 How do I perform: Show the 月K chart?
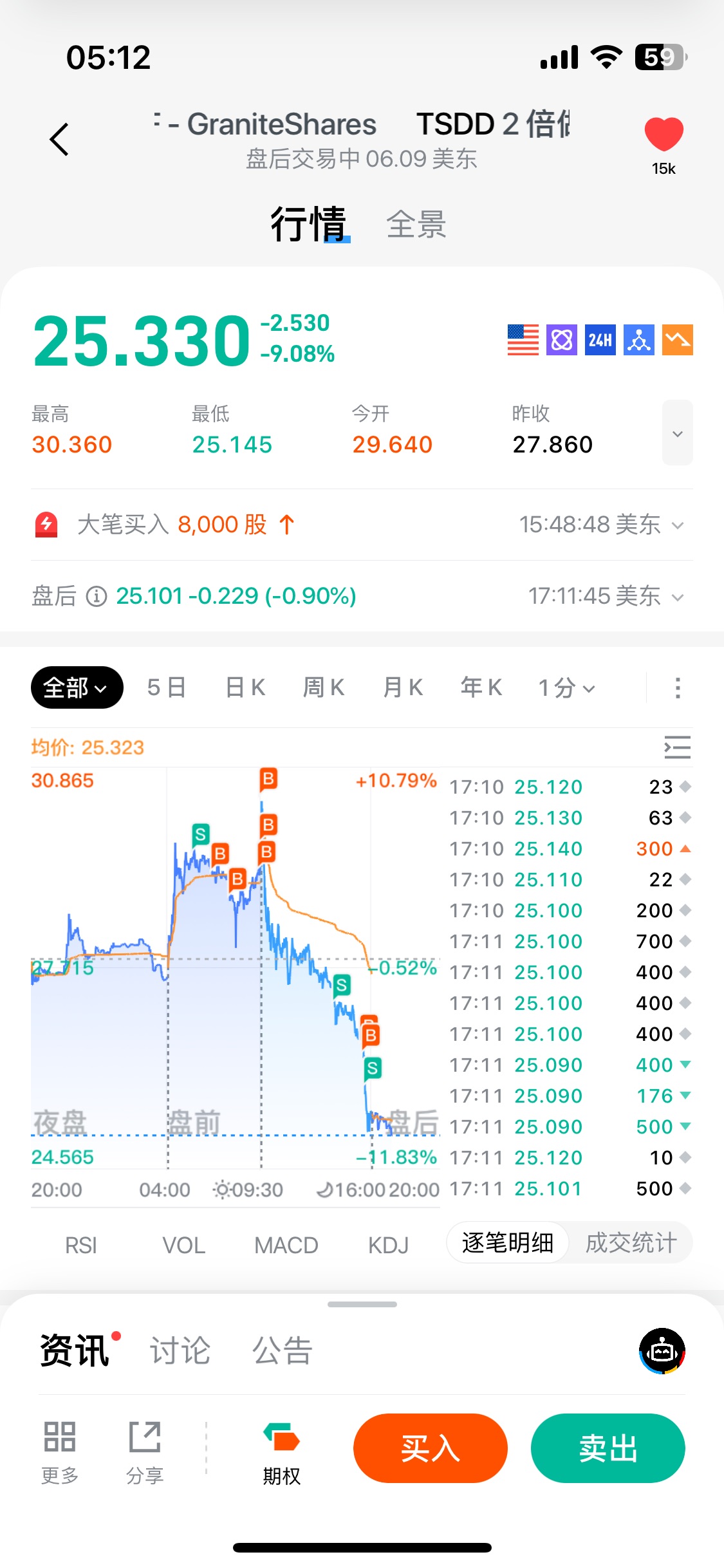point(403,687)
